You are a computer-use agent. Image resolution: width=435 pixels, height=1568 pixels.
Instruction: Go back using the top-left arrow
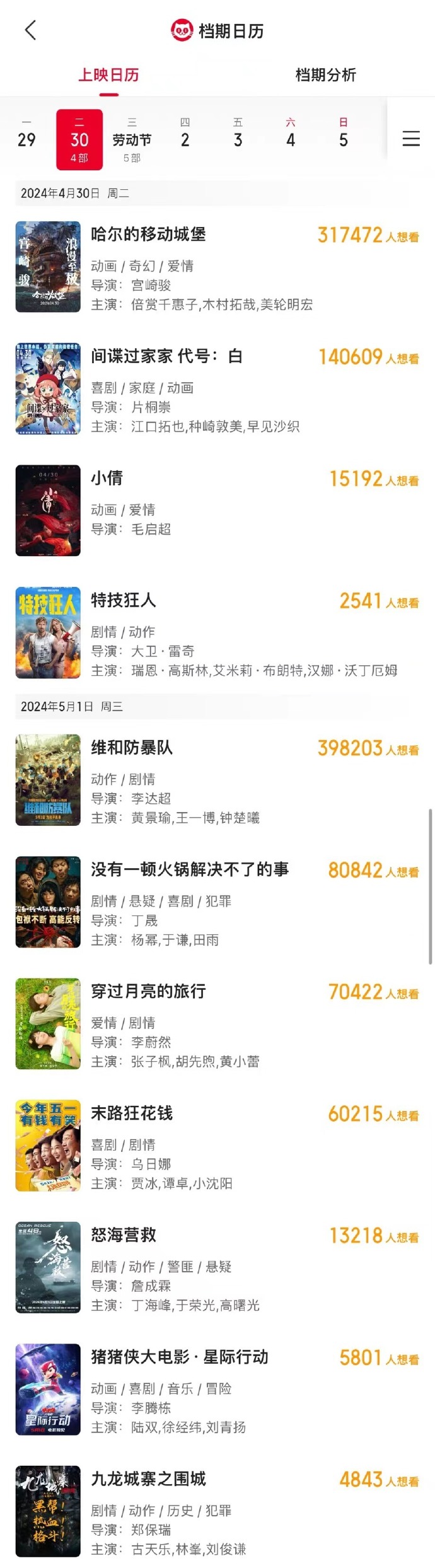pyautogui.click(x=30, y=30)
